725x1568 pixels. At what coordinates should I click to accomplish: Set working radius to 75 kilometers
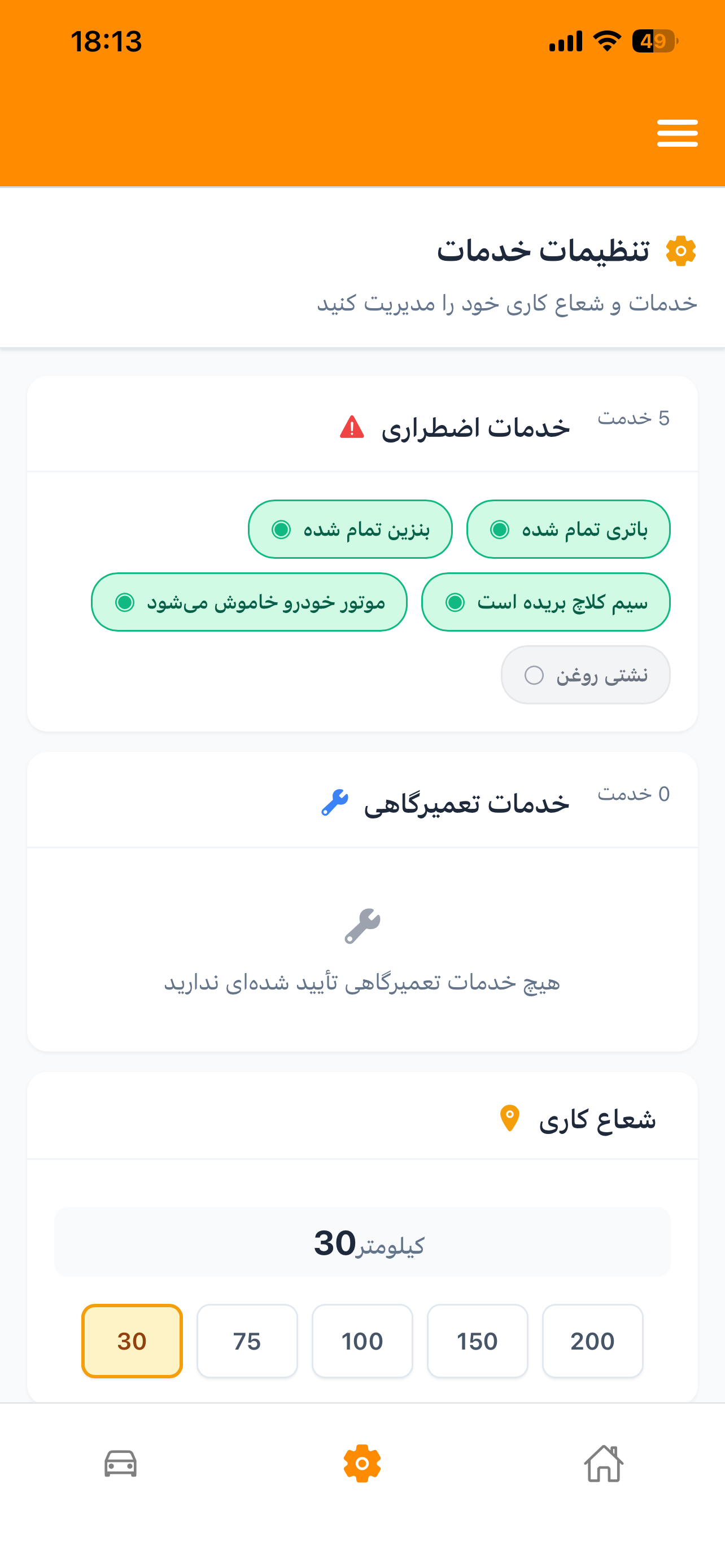247,1341
